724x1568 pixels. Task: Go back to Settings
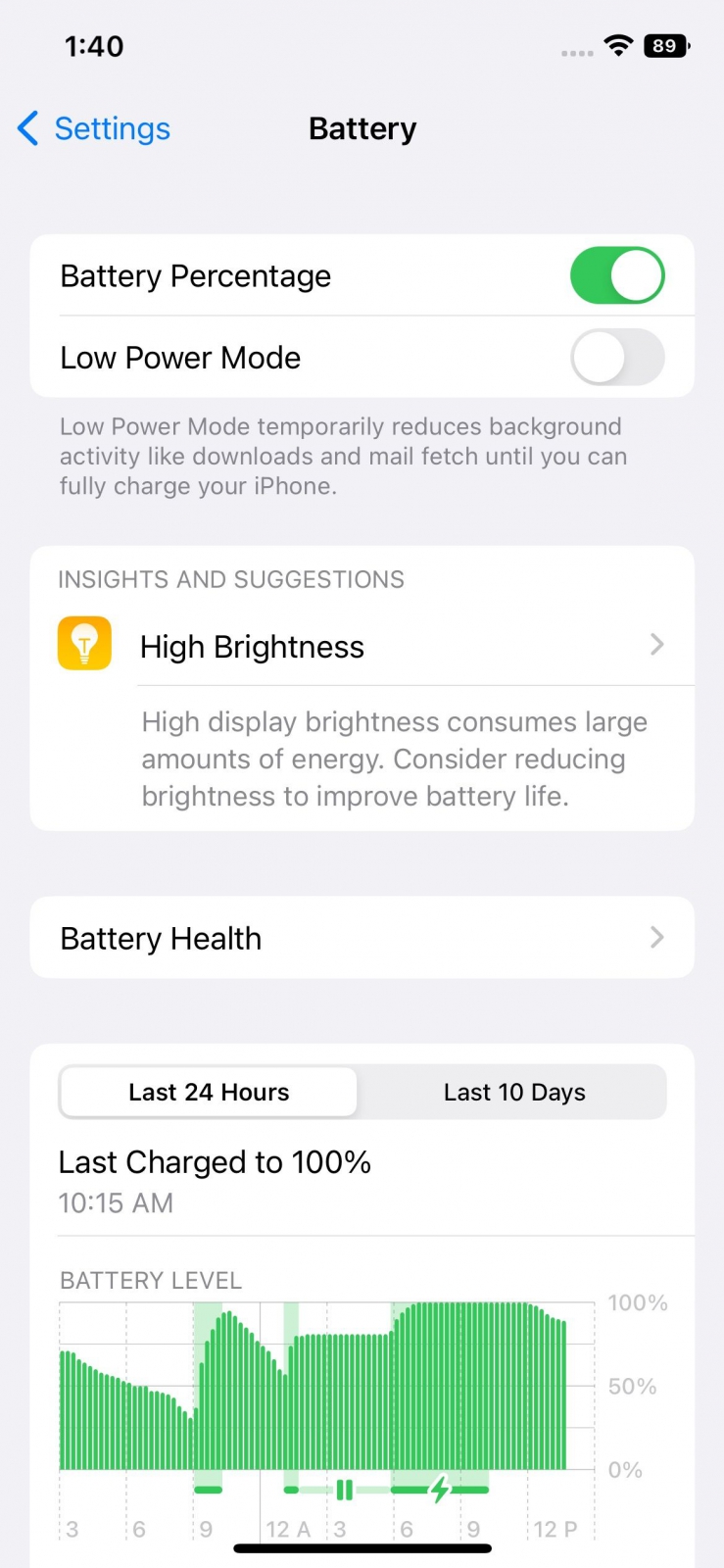click(94, 128)
